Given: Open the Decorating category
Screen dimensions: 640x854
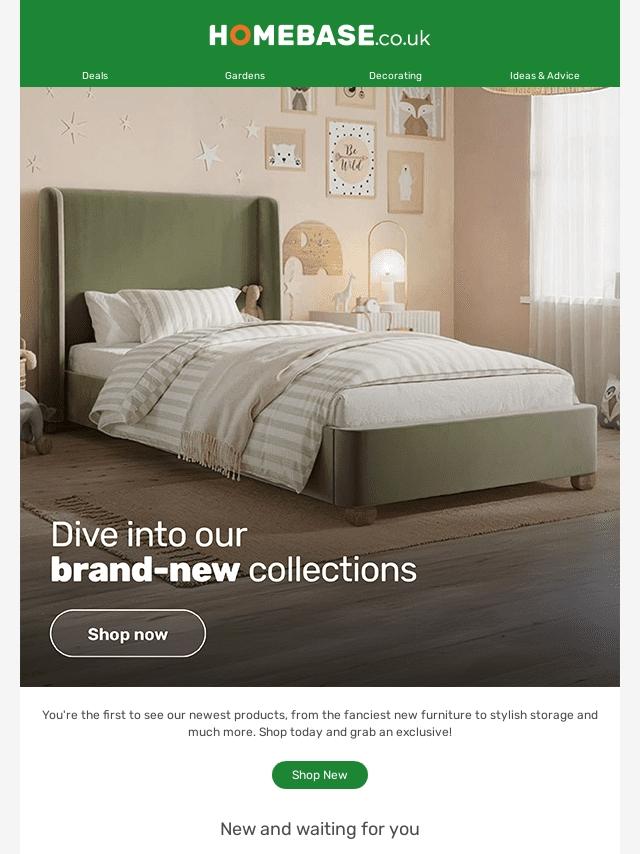Looking at the screenshot, I should point(395,76).
